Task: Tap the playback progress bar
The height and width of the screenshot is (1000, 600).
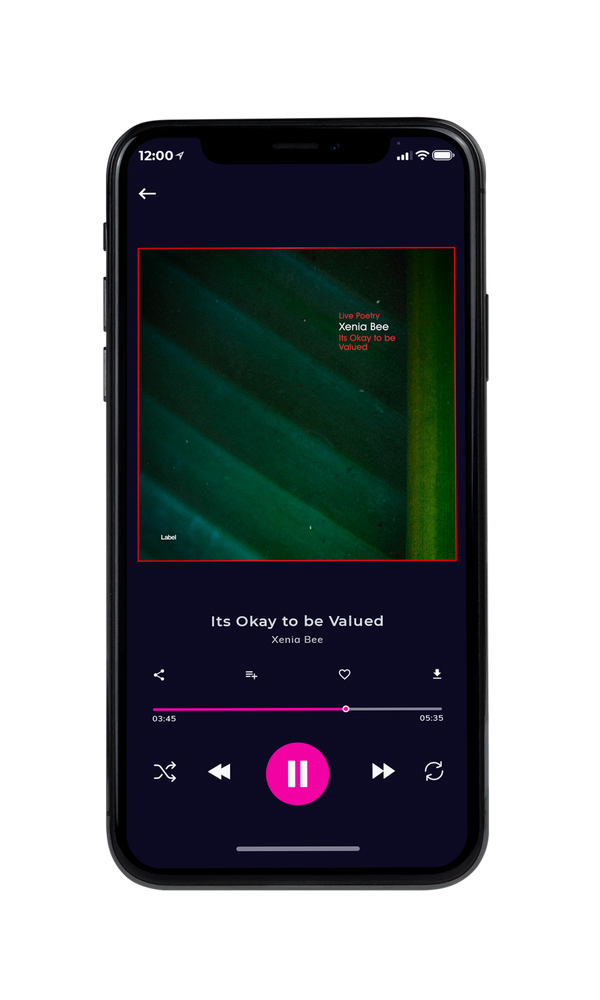Action: point(297,709)
